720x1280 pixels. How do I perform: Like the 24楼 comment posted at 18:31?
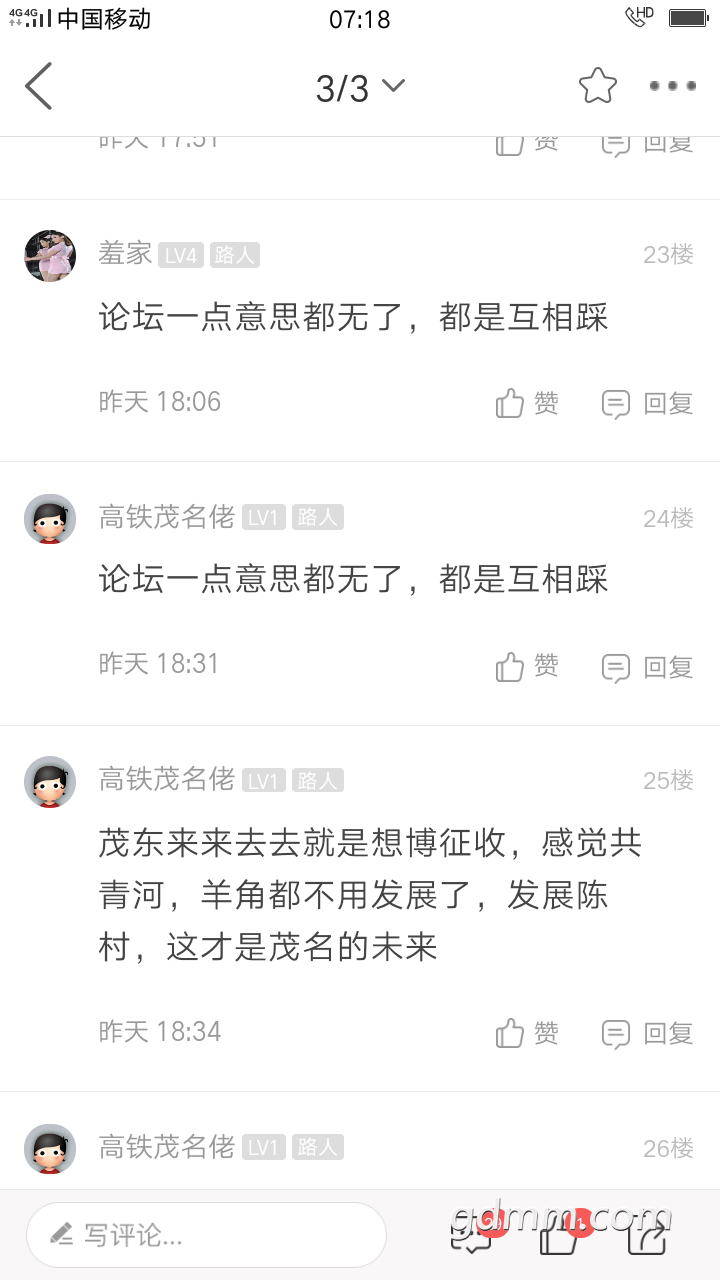527,666
